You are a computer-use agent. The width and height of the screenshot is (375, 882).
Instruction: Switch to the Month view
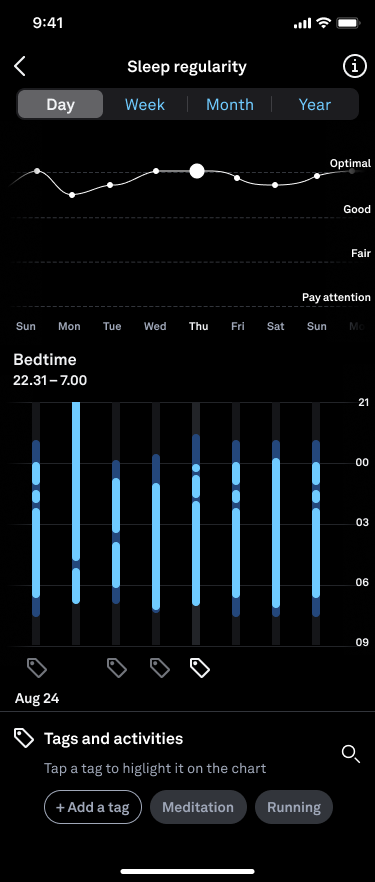pos(229,104)
